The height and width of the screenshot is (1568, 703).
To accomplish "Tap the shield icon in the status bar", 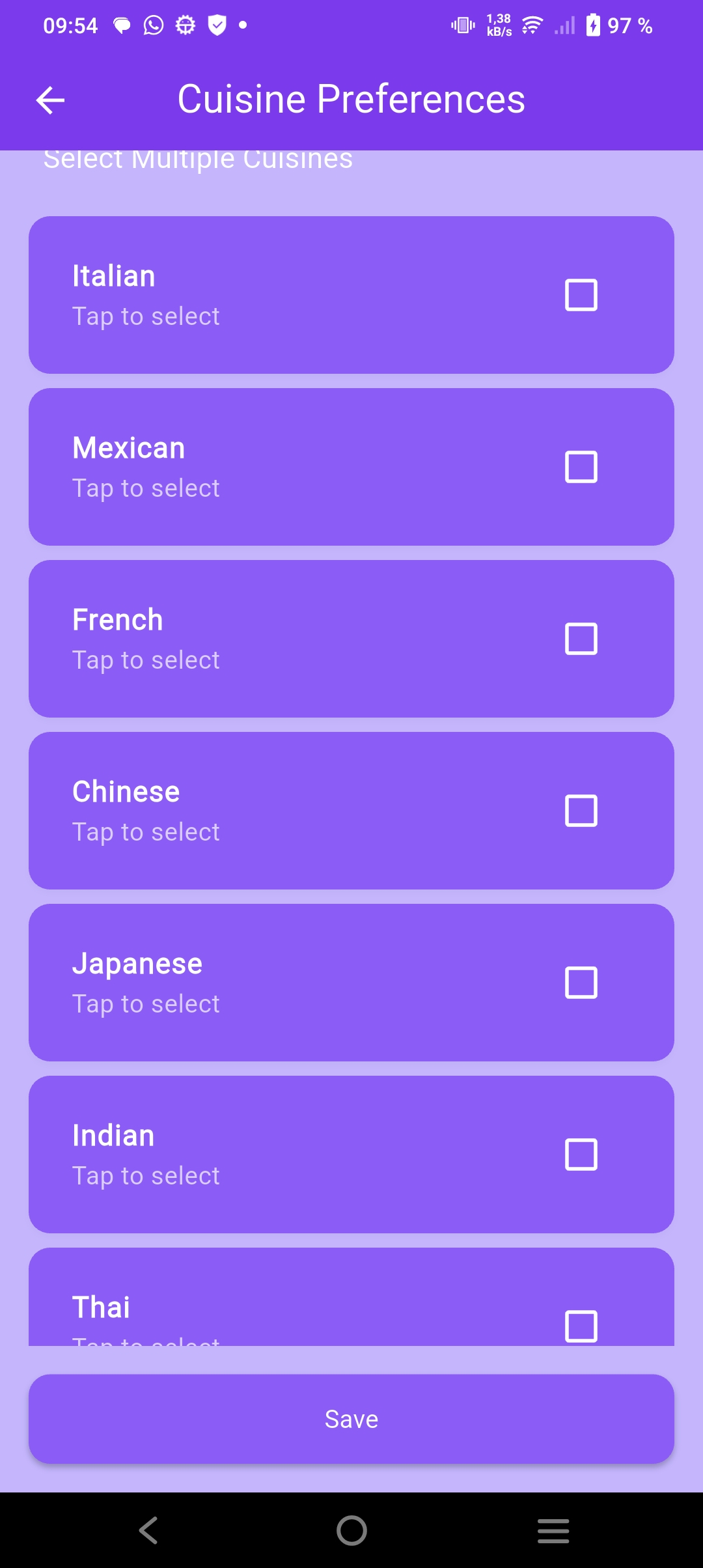I will click(215, 25).
